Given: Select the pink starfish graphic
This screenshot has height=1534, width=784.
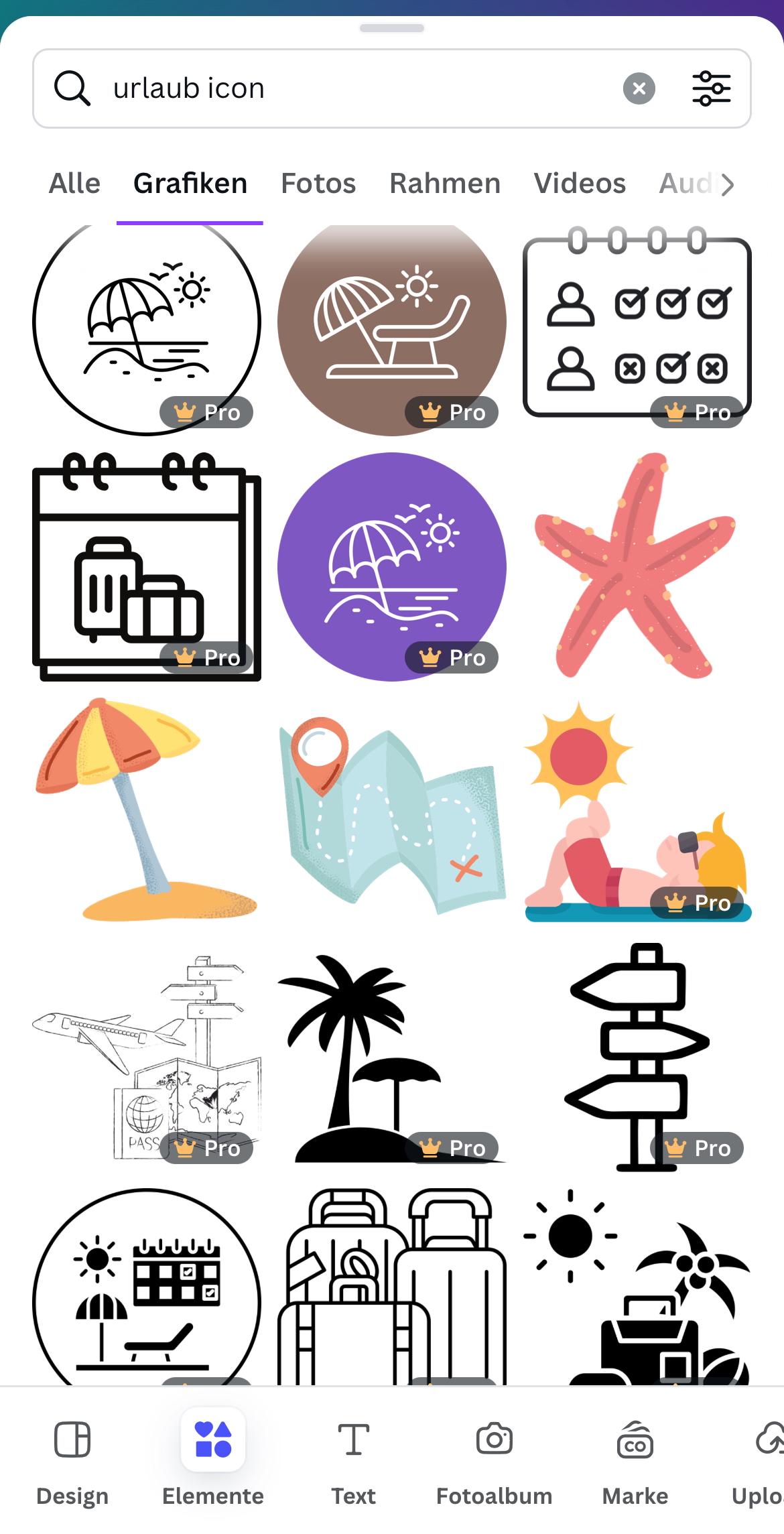Looking at the screenshot, I should 635,566.
